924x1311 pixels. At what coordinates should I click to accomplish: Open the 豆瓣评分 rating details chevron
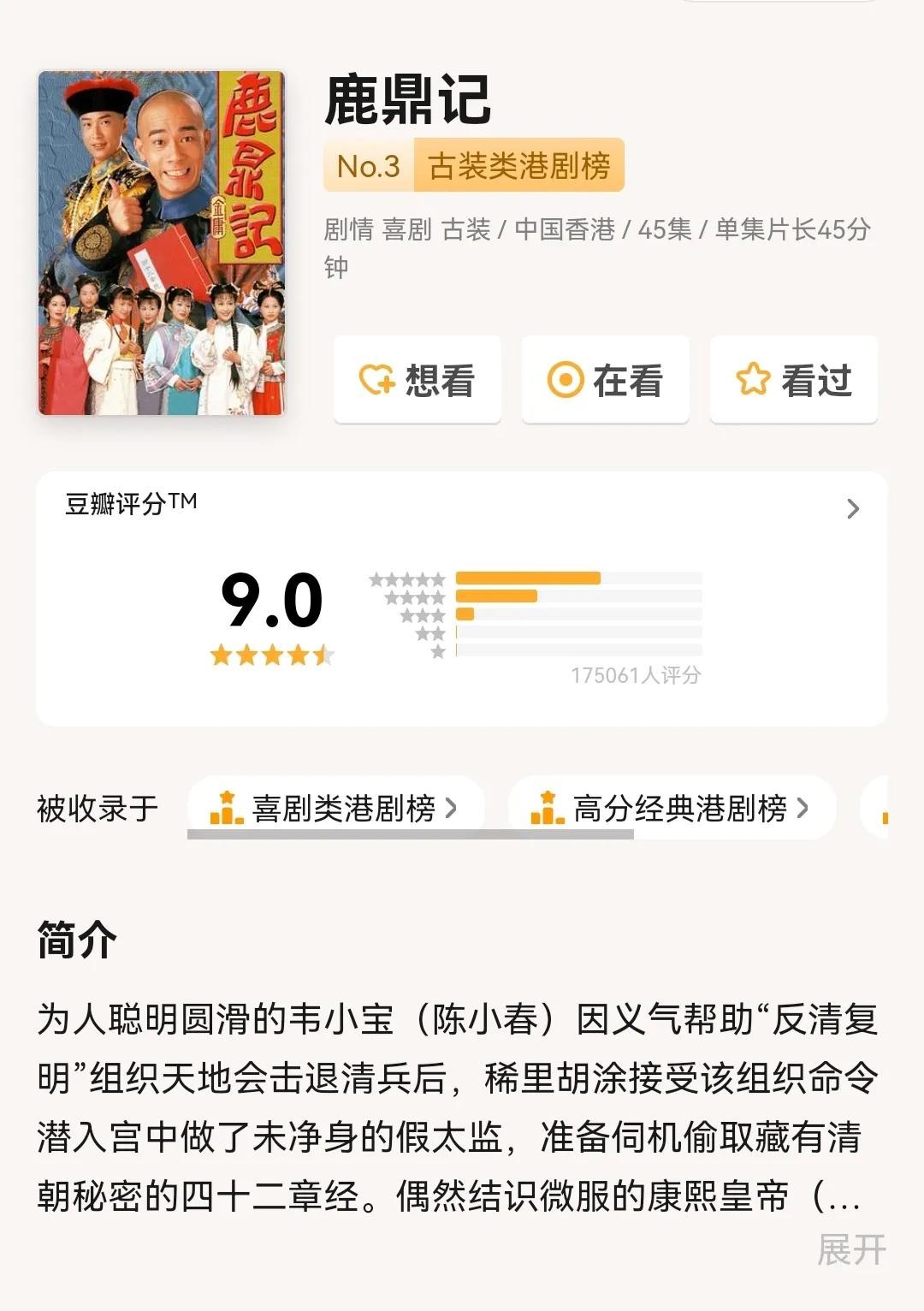852,509
